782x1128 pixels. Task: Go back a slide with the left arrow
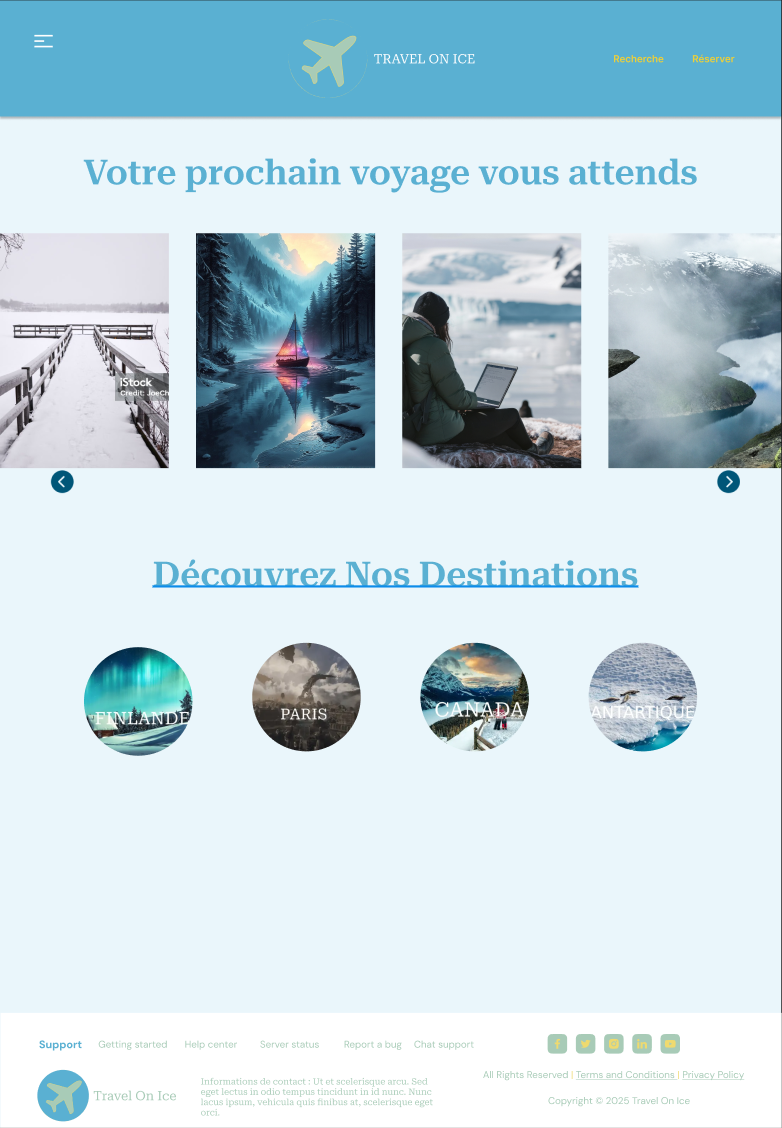click(x=62, y=481)
